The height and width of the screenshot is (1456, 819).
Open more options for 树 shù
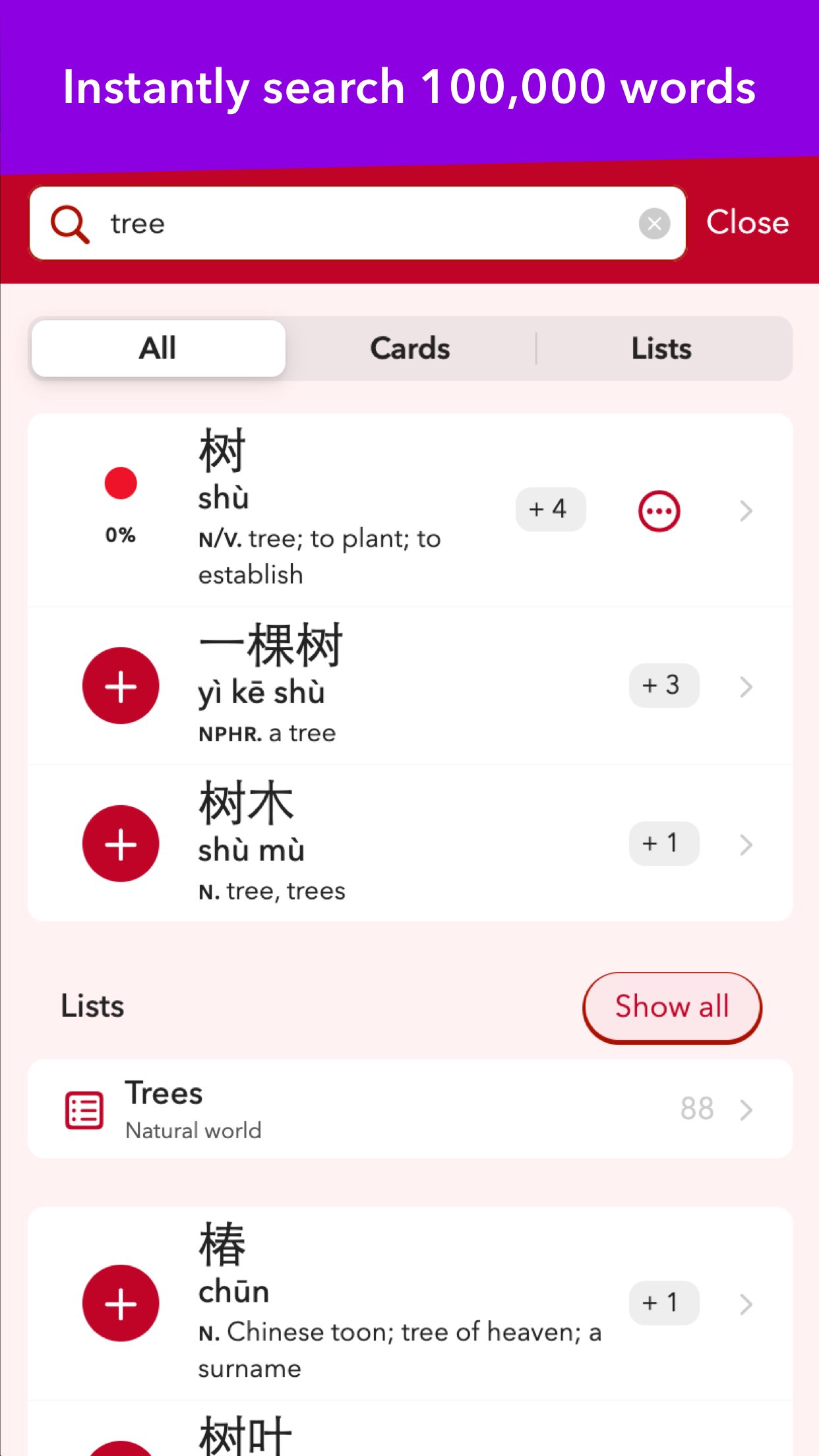(659, 511)
